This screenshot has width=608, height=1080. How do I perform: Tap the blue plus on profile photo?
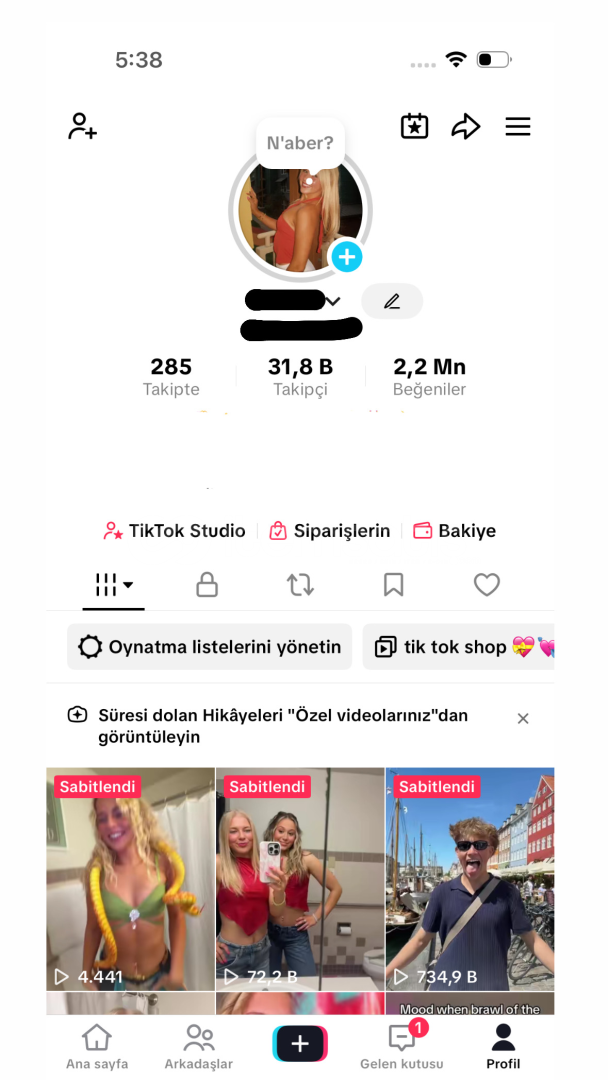coord(347,257)
